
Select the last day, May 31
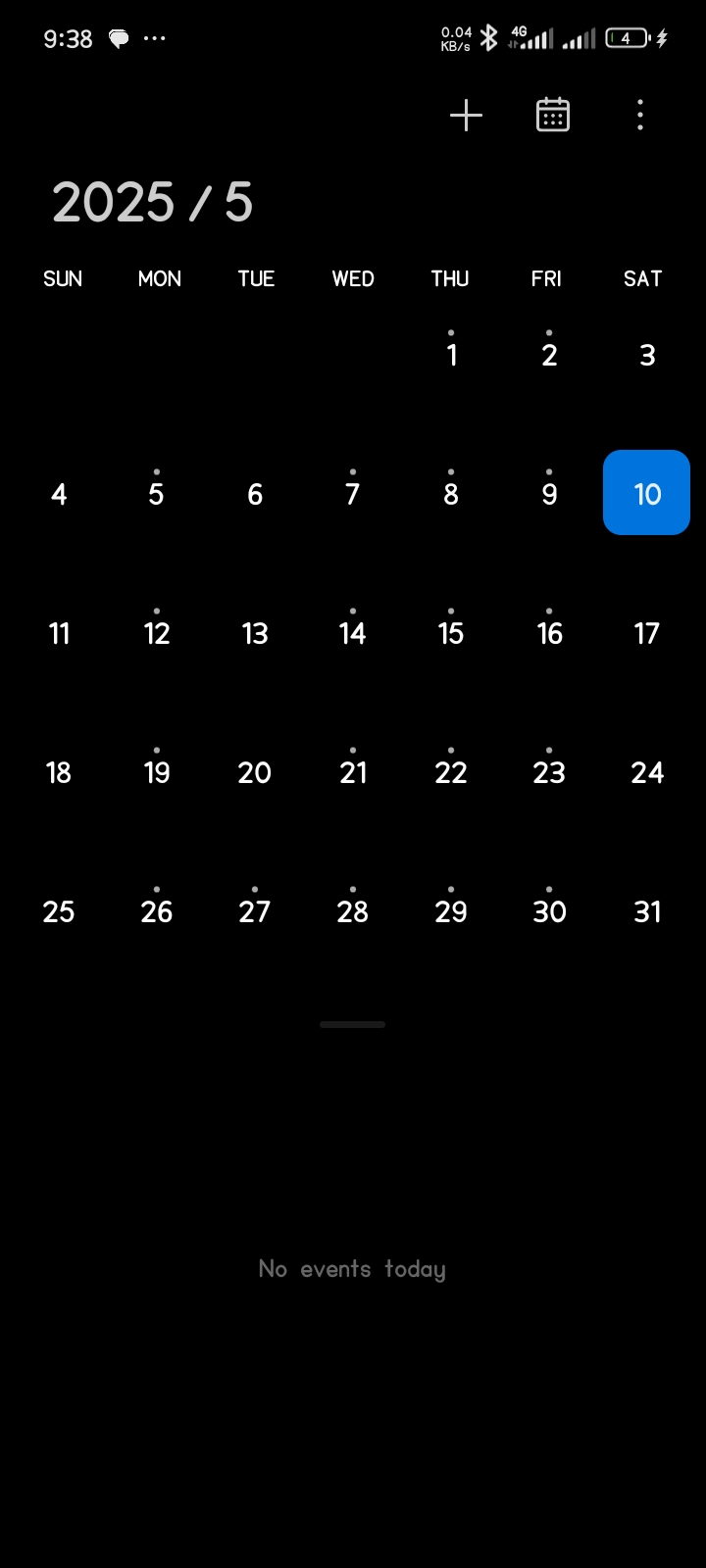647,911
